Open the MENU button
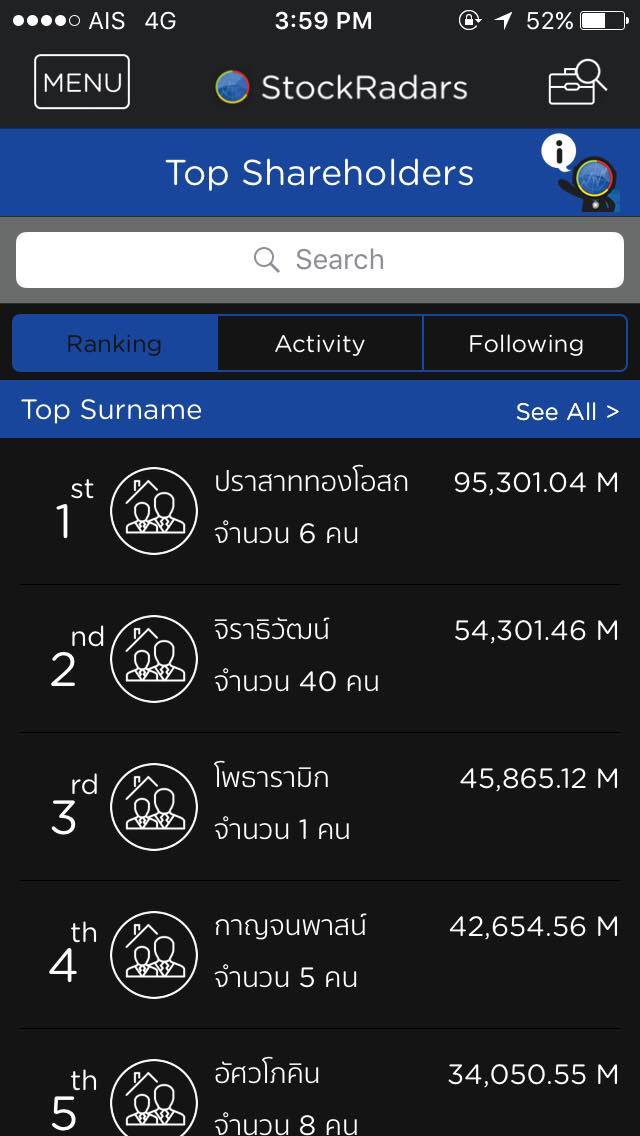Image resolution: width=640 pixels, height=1136 pixels. 82,82
